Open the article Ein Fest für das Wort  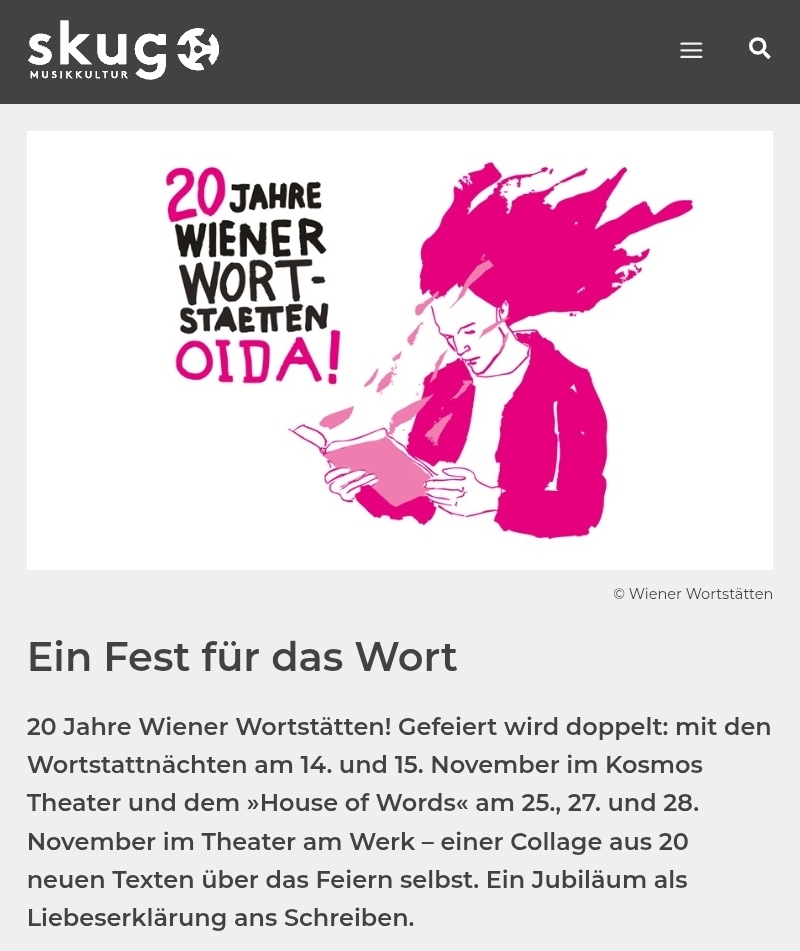[242, 657]
